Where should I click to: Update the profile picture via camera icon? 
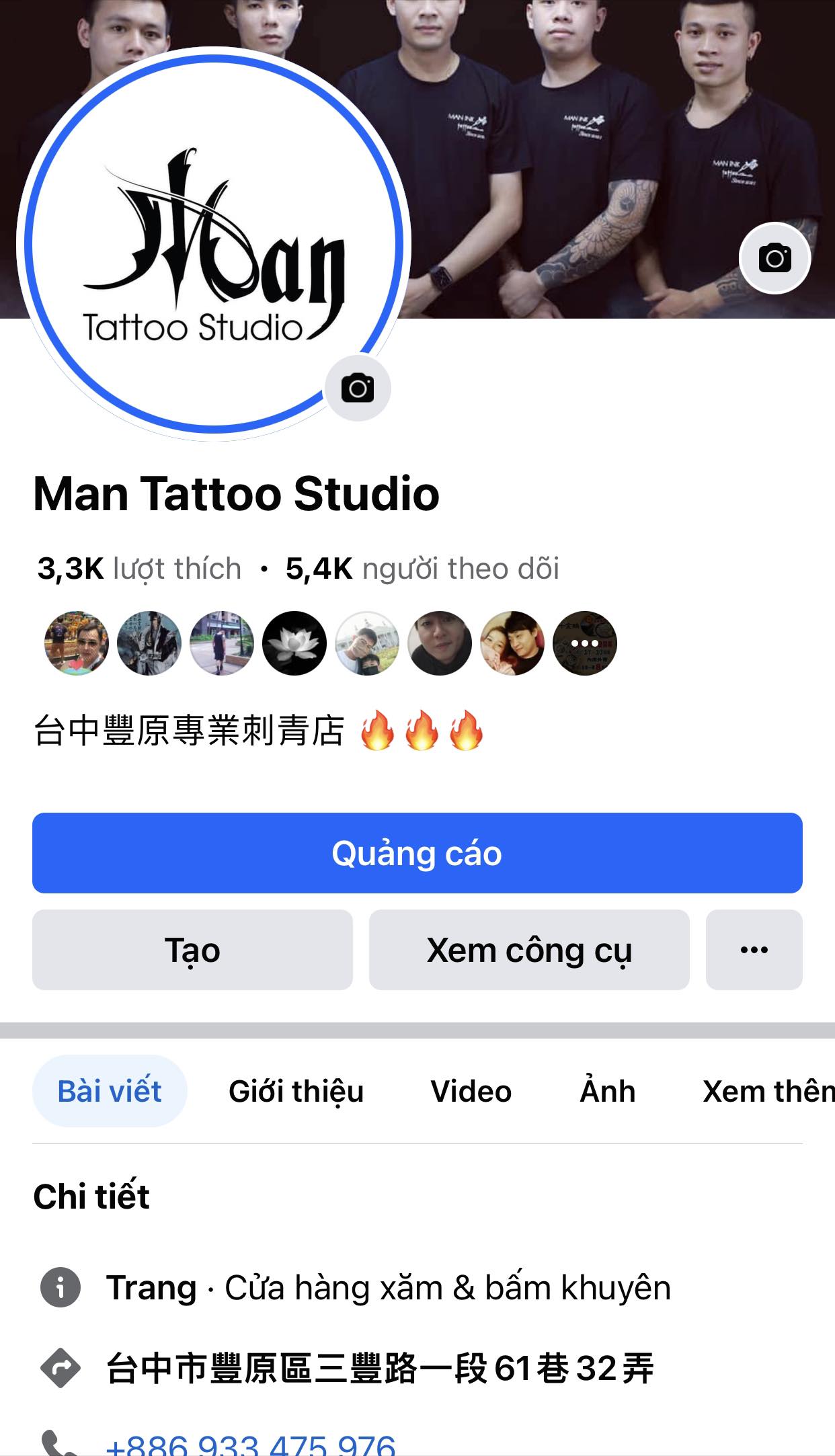pos(358,389)
